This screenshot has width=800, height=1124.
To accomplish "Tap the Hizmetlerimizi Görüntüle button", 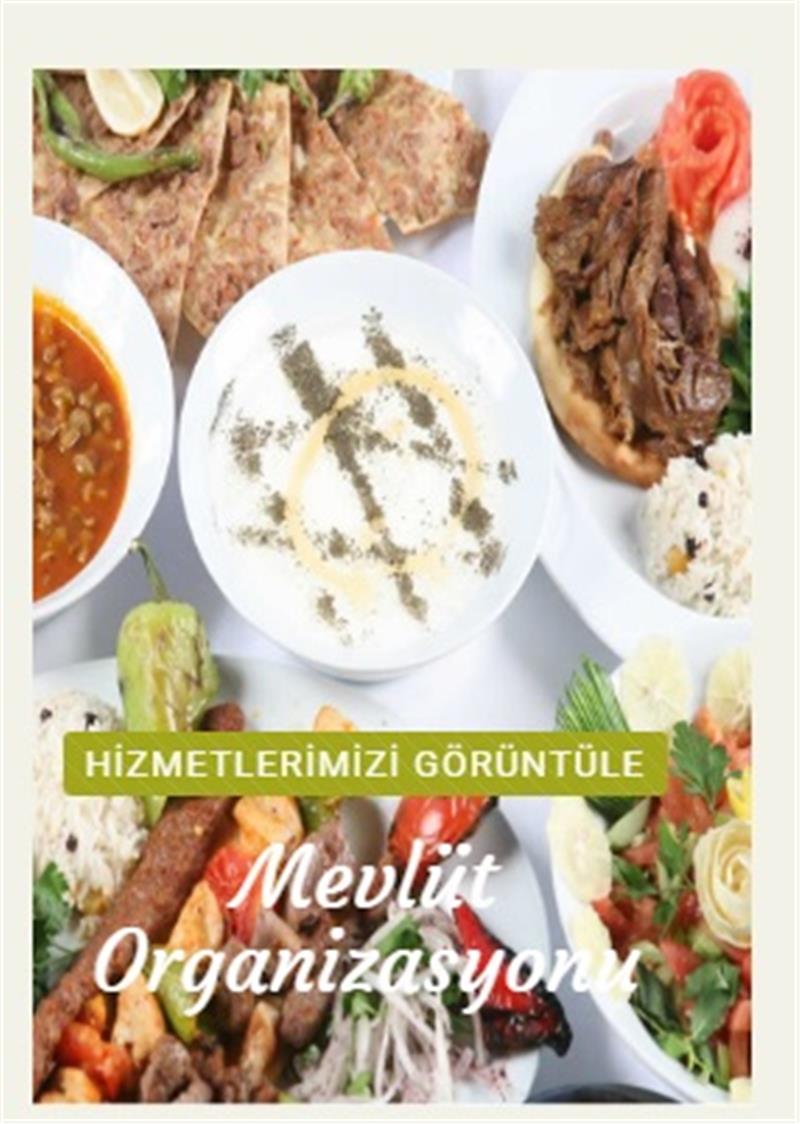I will pyautogui.click(x=365, y=764).
